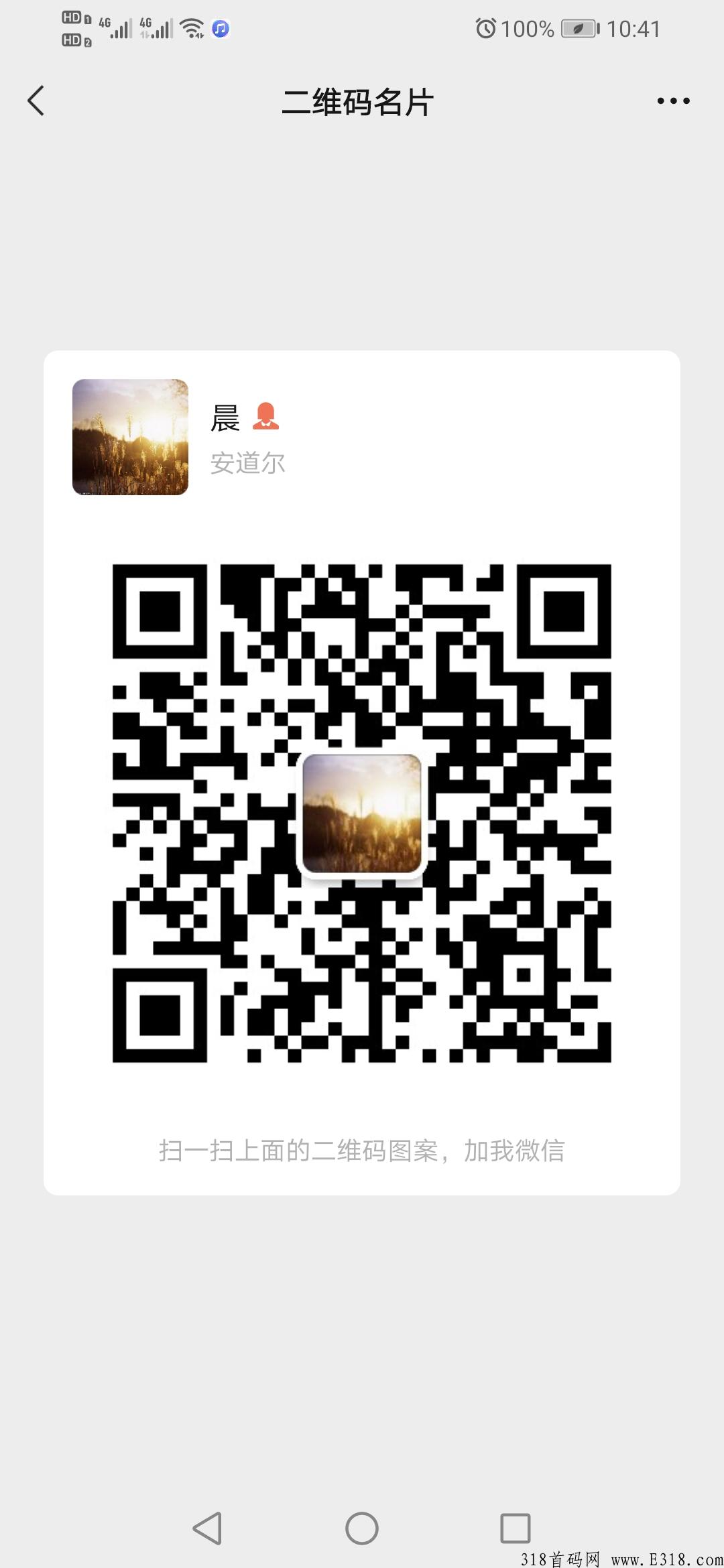Open the three-dot overflow menu
The height and width of the screenshot is (1568, 724).
673,101
